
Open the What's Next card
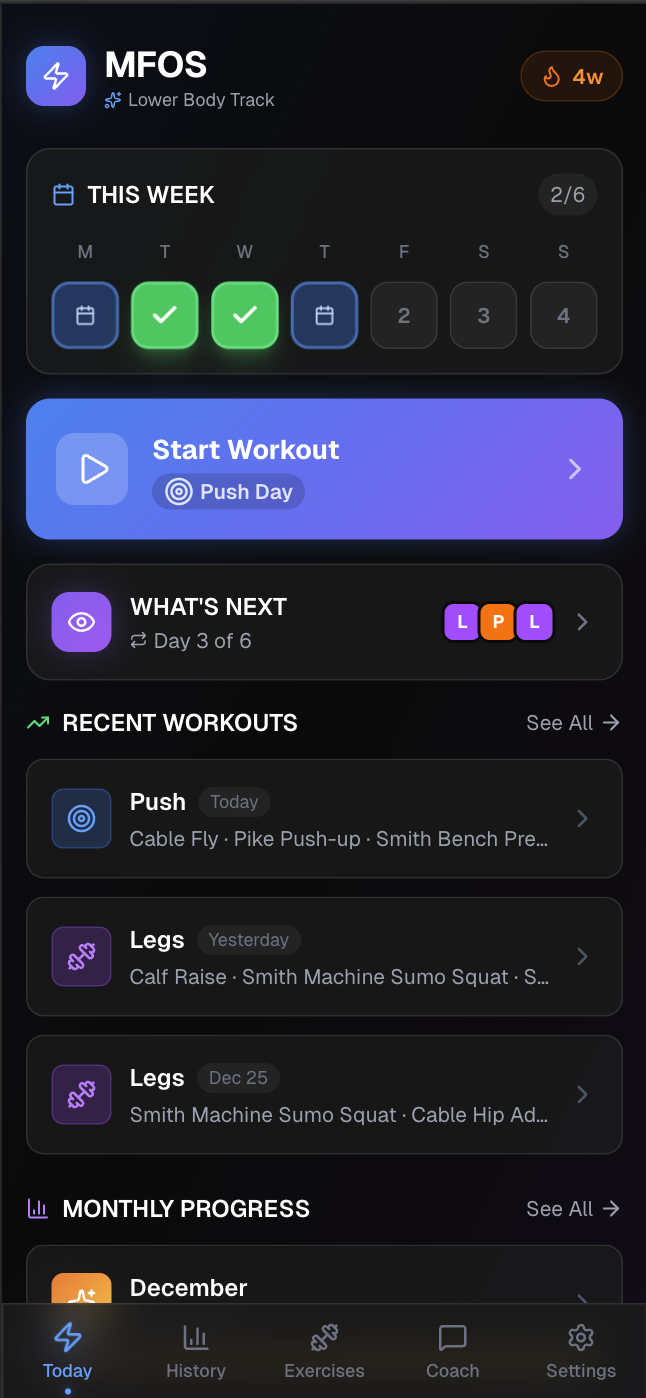(324, 622)
